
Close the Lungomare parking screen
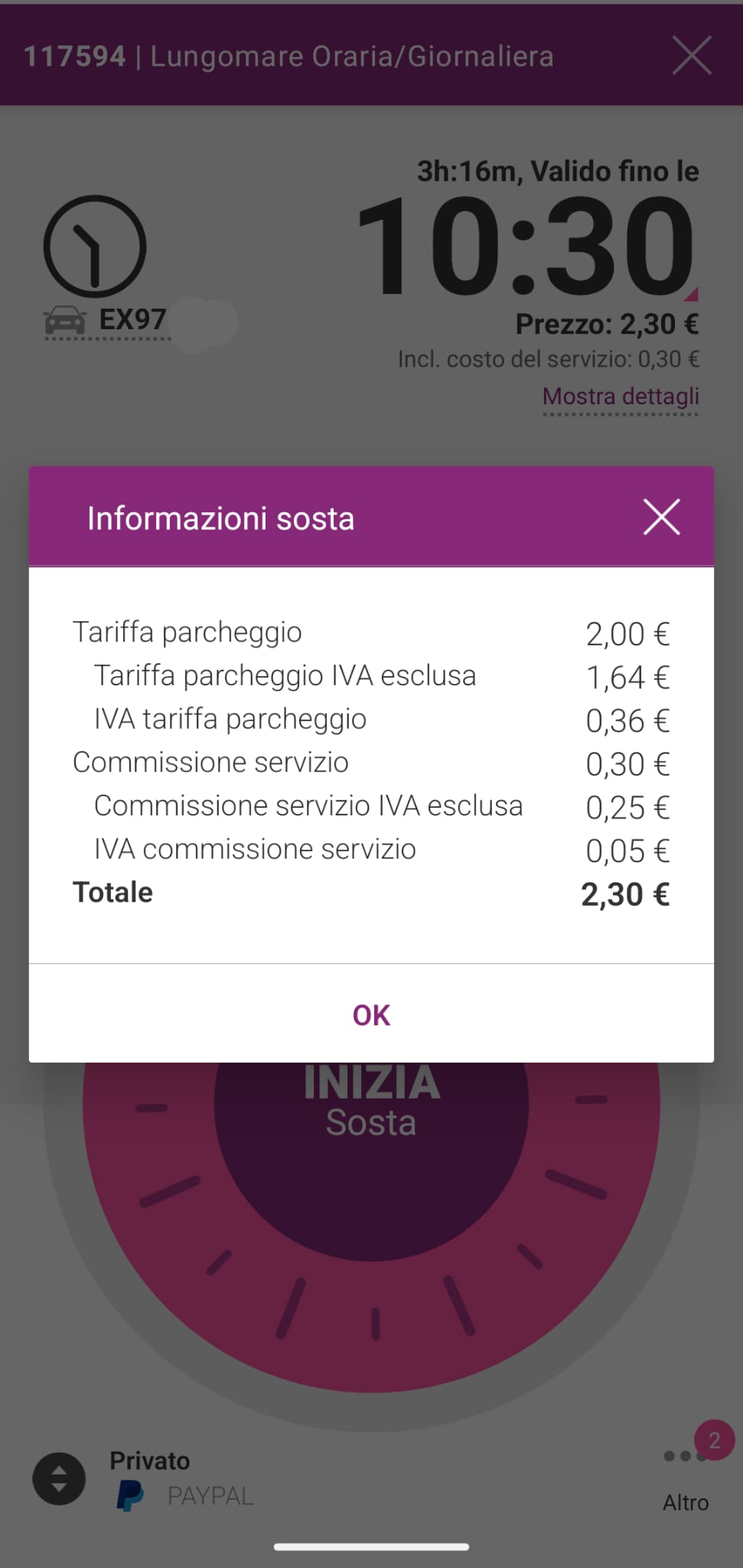click(692, 55)
